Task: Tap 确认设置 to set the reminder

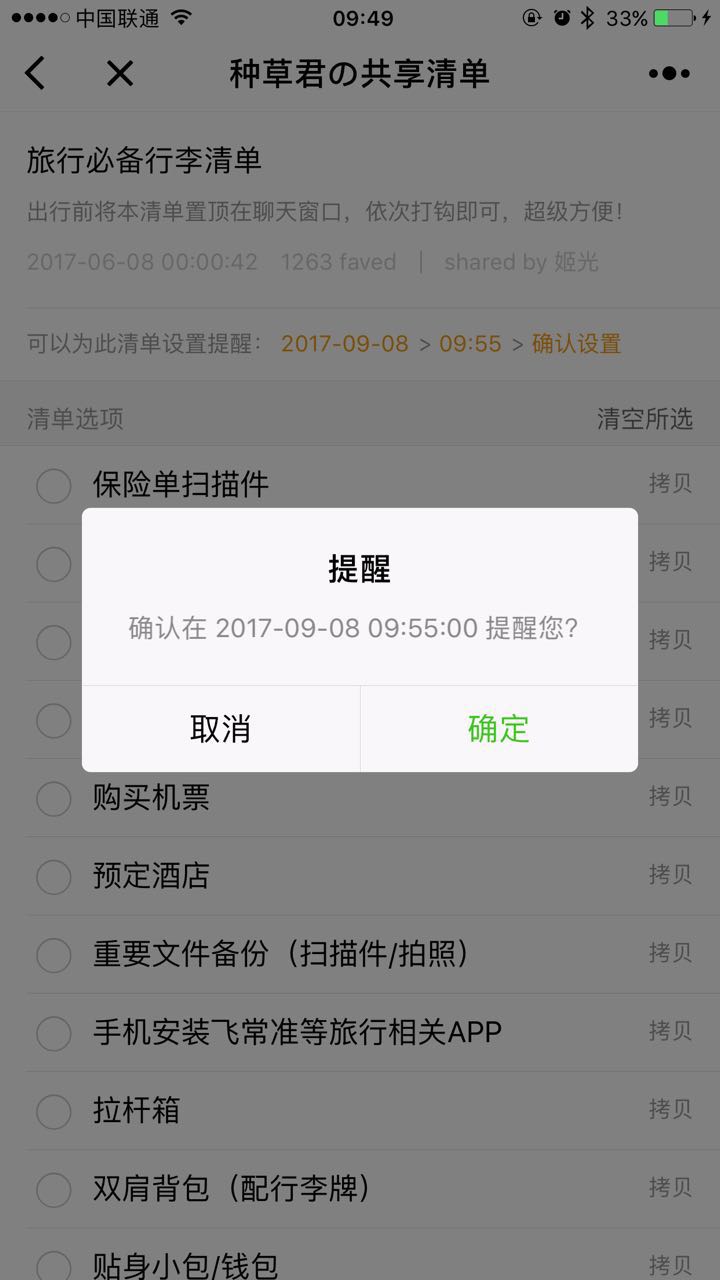Action: pos(576,344)
